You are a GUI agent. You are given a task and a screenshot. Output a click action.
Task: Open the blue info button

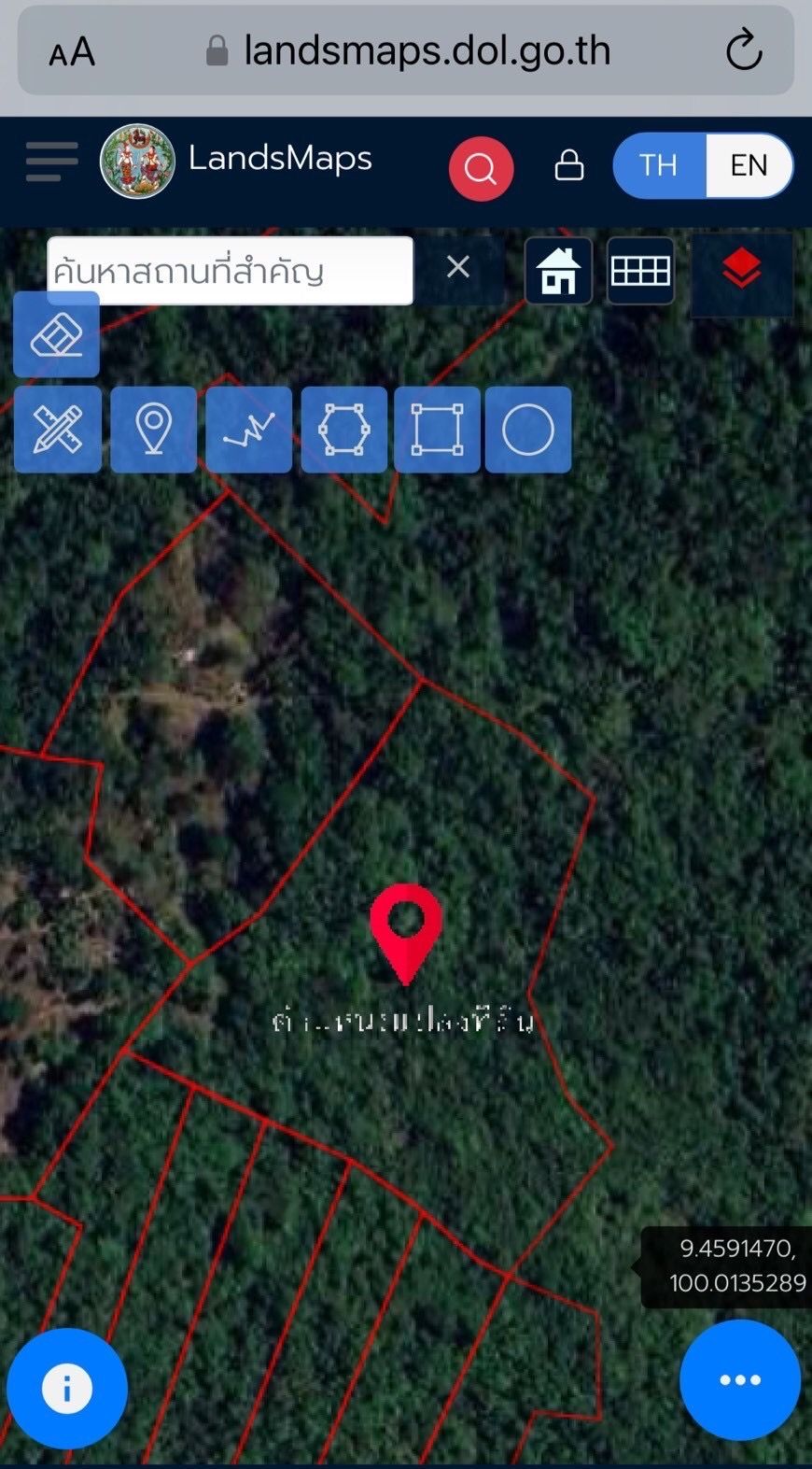pos(66,1389)
